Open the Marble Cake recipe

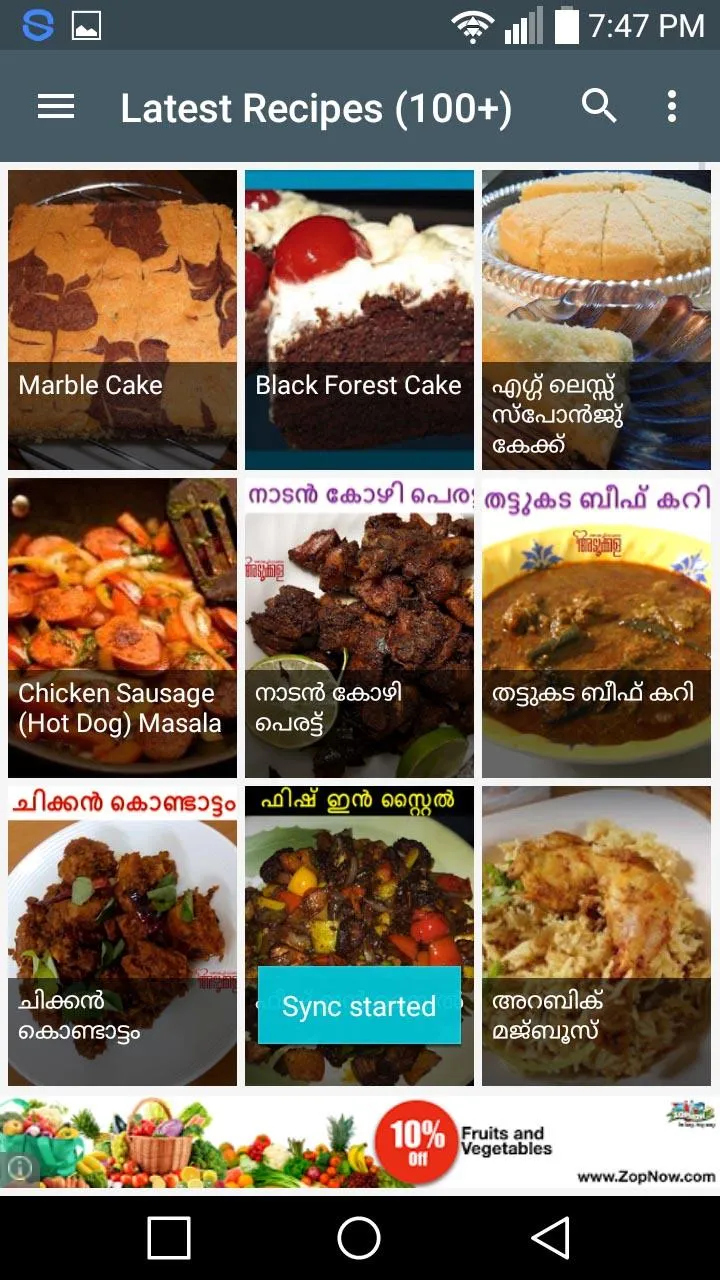(121, 319)
